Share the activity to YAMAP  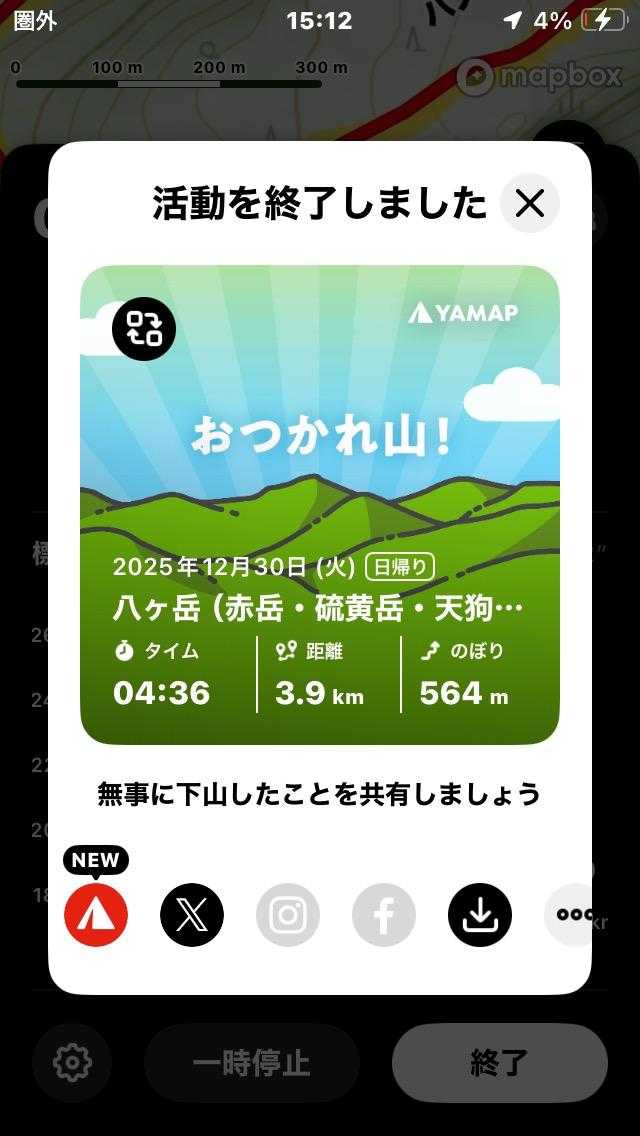(96, 914)
